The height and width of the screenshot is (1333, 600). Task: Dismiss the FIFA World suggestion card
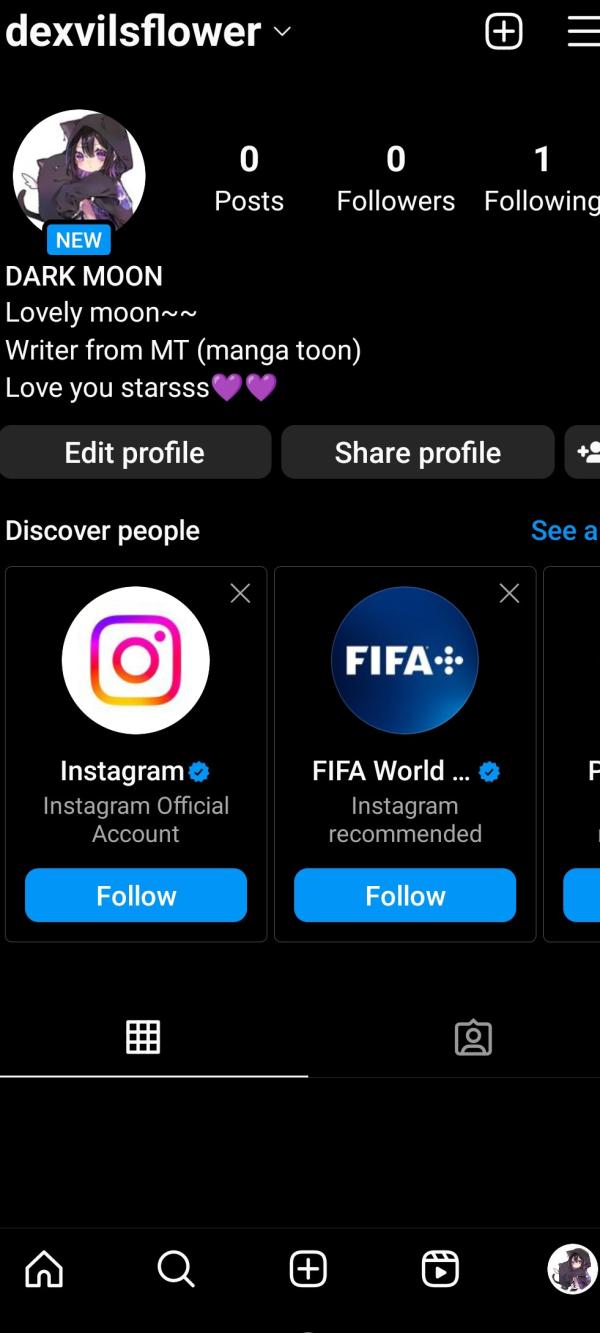point(509,593)
